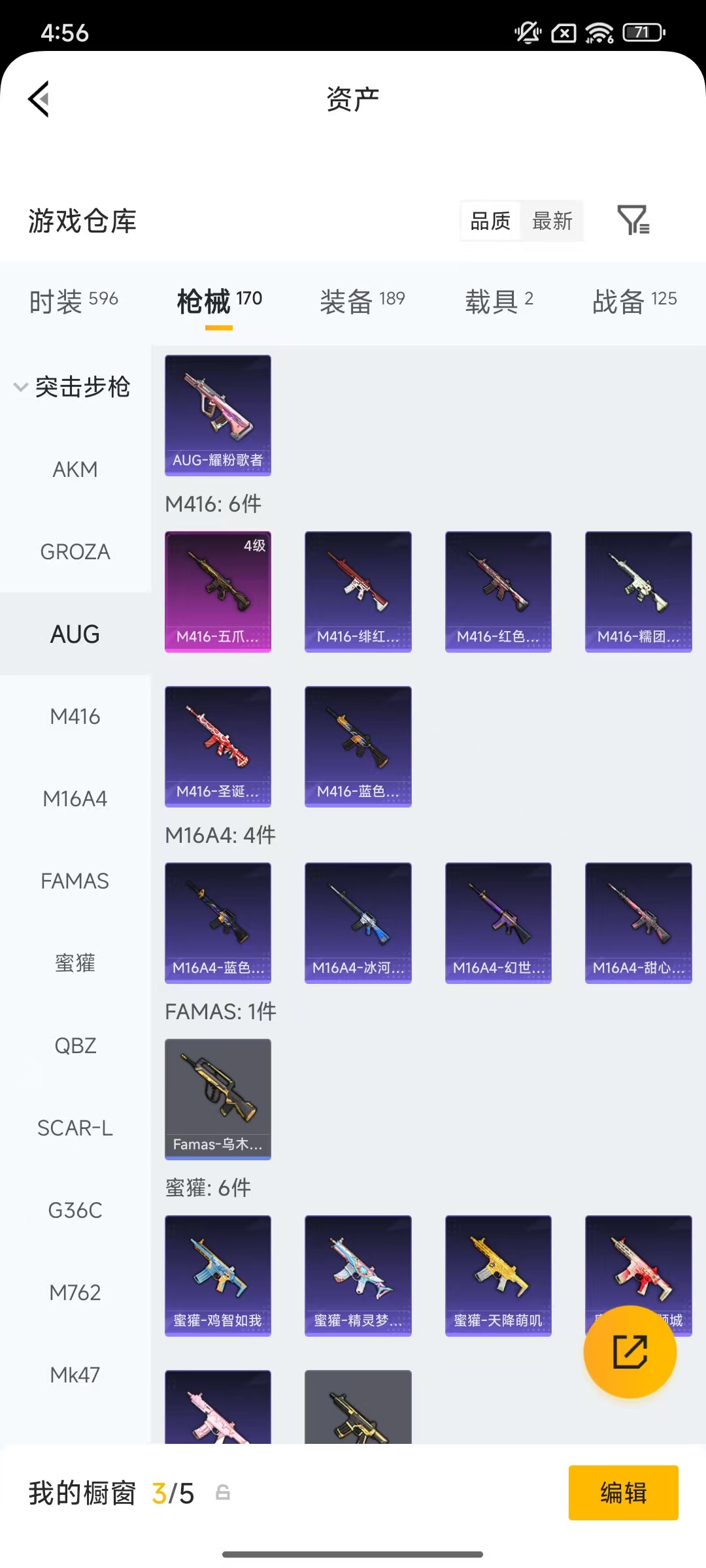
Task: Switch to the 时装 tab
Action: pos(73,301)
